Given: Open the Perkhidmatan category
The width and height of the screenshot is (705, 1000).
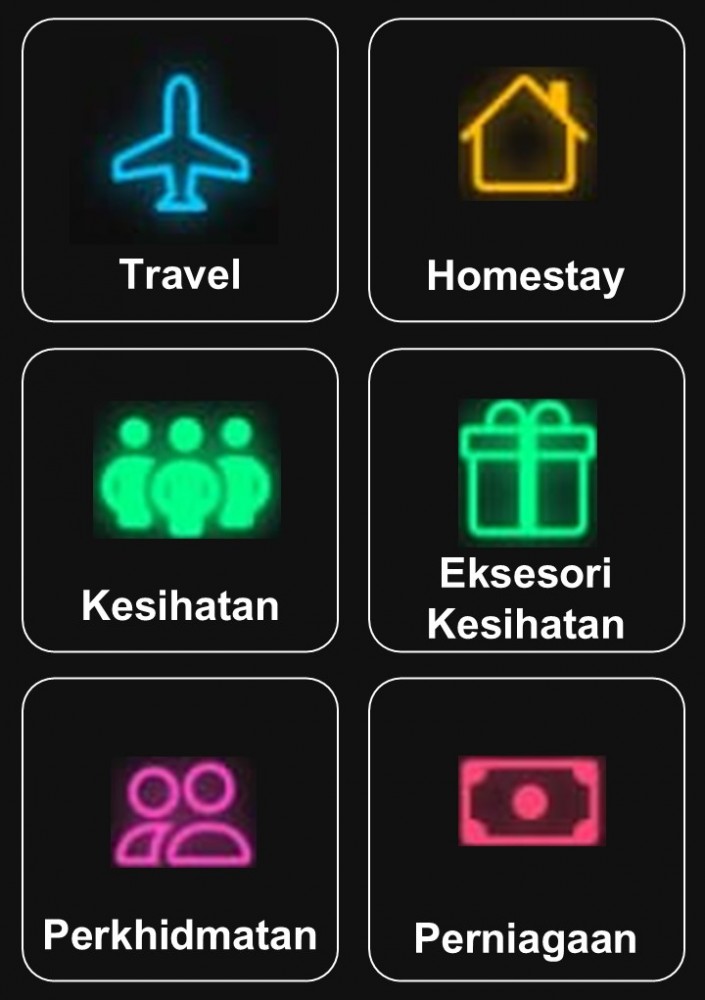Looking at the screenshot, I should 180,830.
